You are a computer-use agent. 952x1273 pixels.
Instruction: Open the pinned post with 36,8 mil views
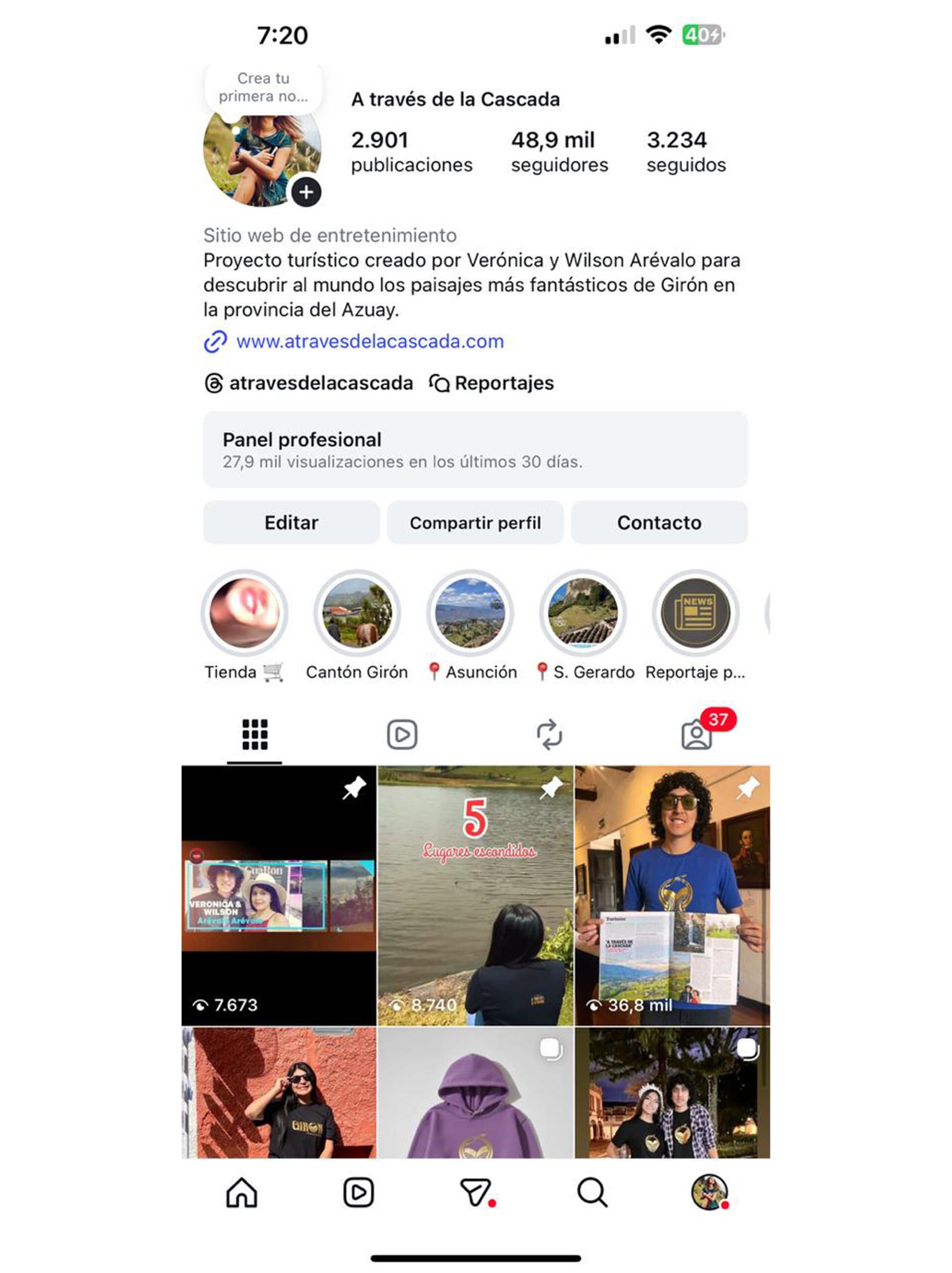point(672,895)
